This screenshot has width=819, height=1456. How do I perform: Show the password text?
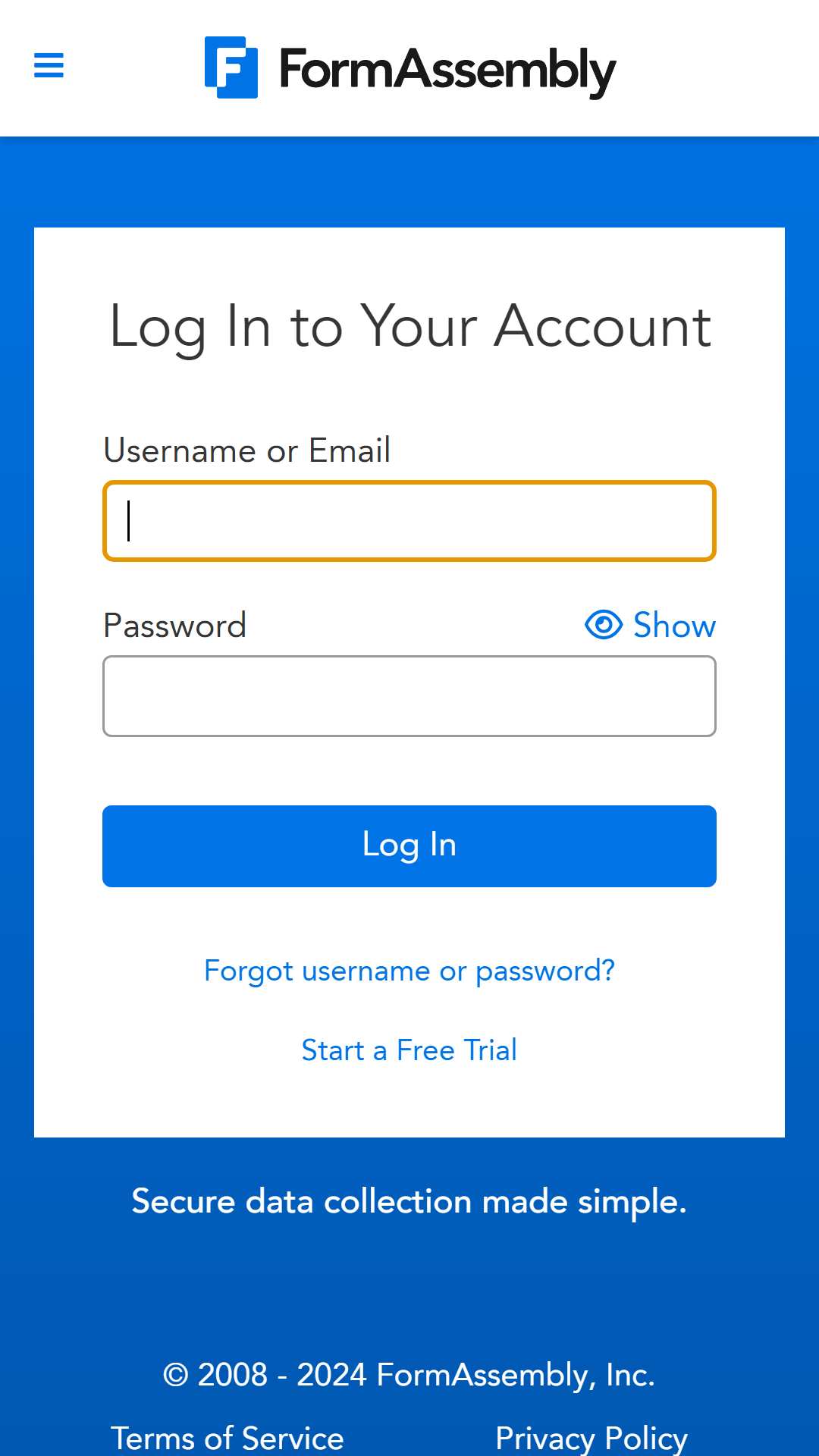pyautogui.click(x=650, y=625)
